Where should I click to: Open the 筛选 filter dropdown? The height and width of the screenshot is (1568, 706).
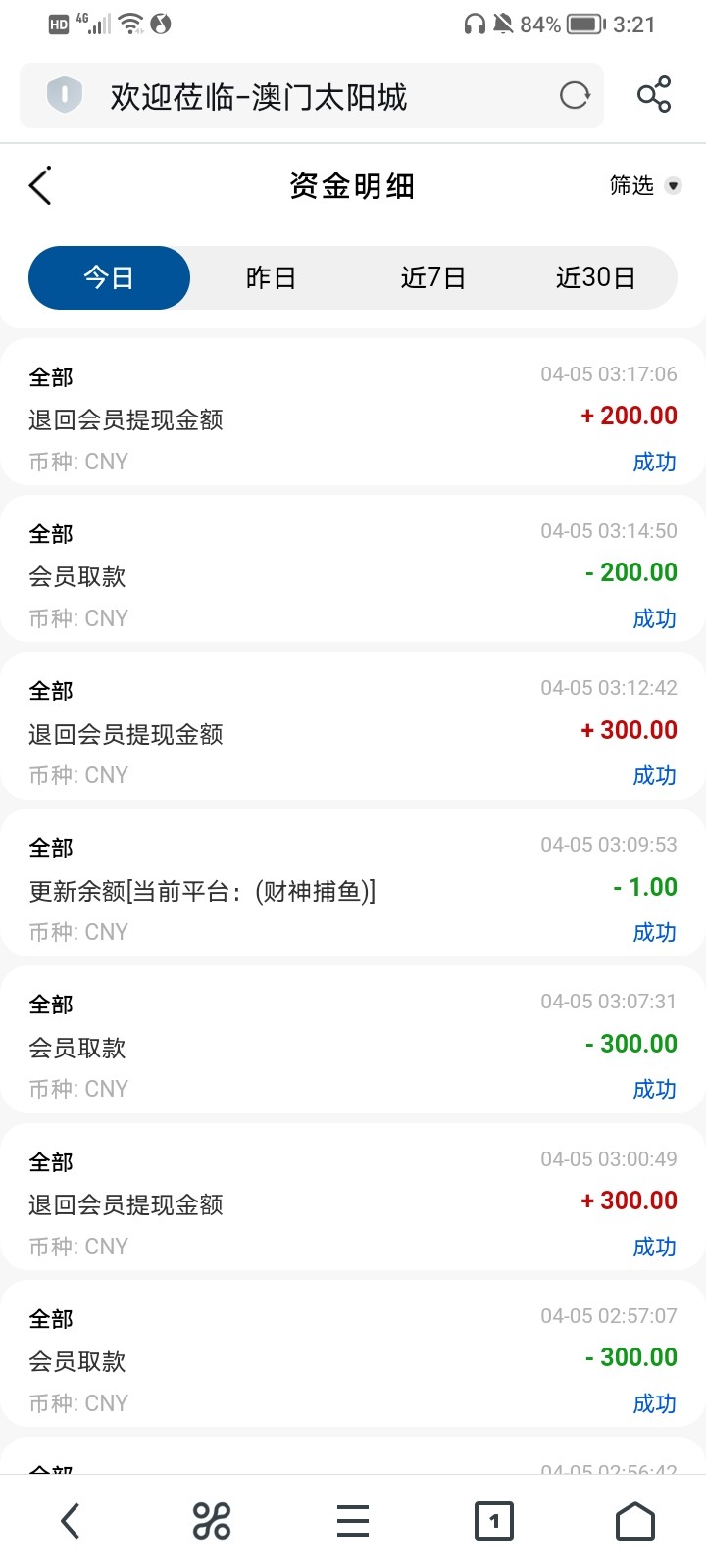[x=644, y=185]
